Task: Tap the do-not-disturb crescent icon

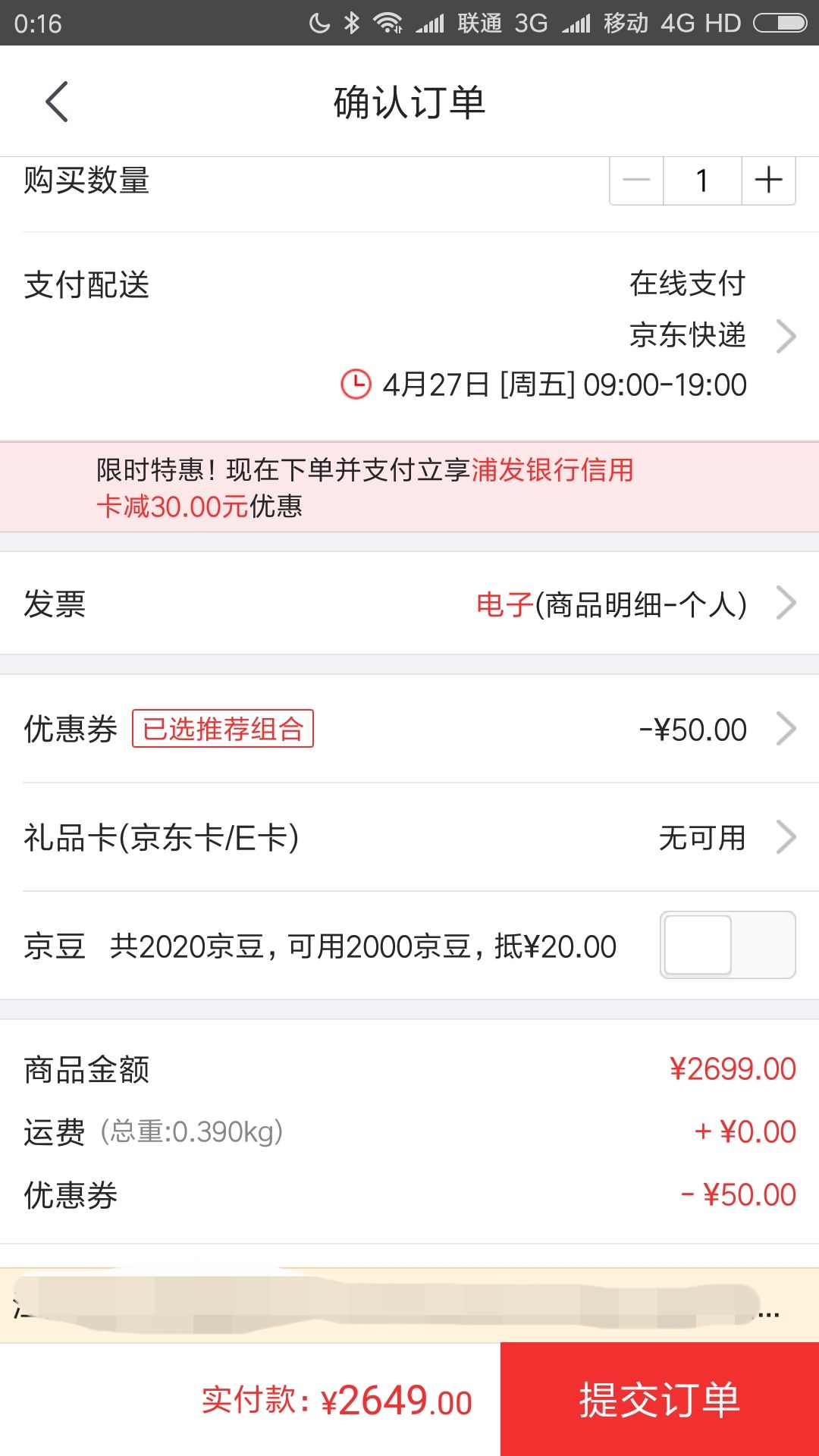Action: tap(319, 22)
